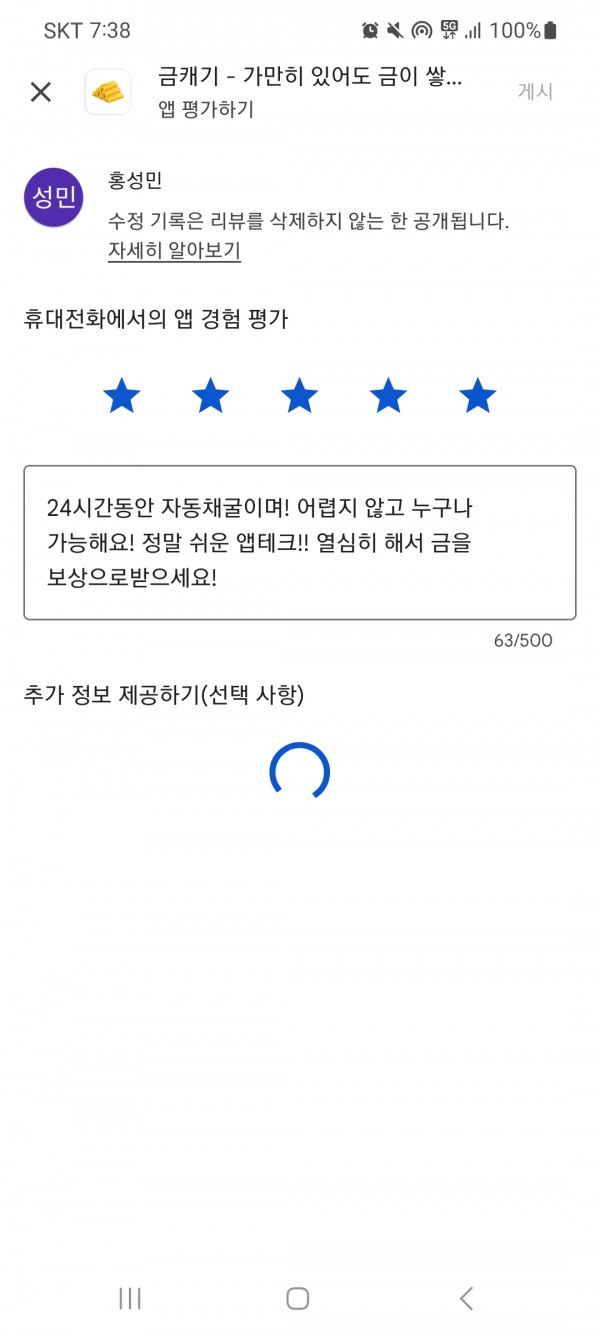Set rating to two stars
The height and width of the screenshot is (1333, 600).
[x=211, y=396]
